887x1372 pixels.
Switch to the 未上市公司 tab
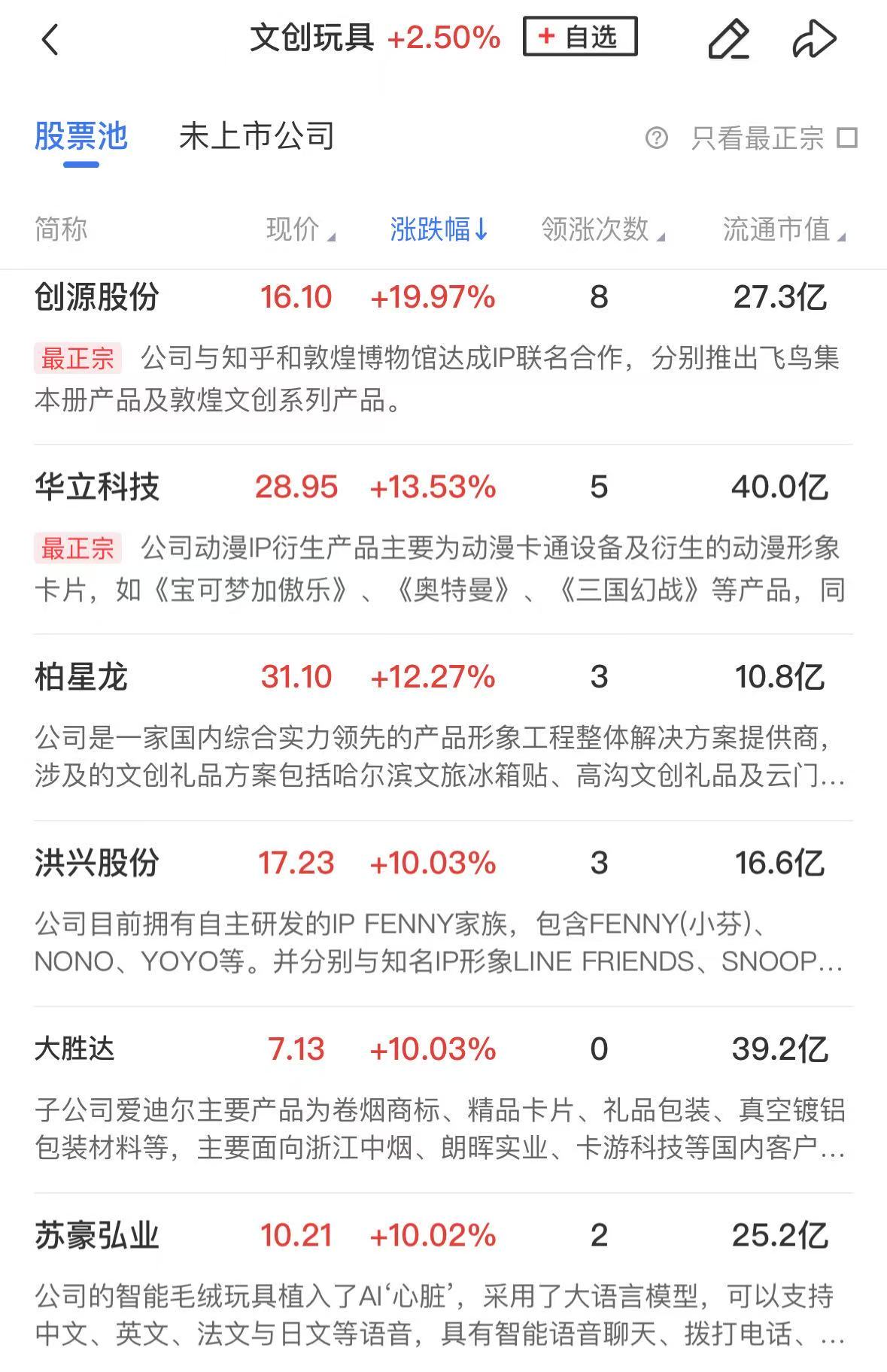(x=257, y=137)
